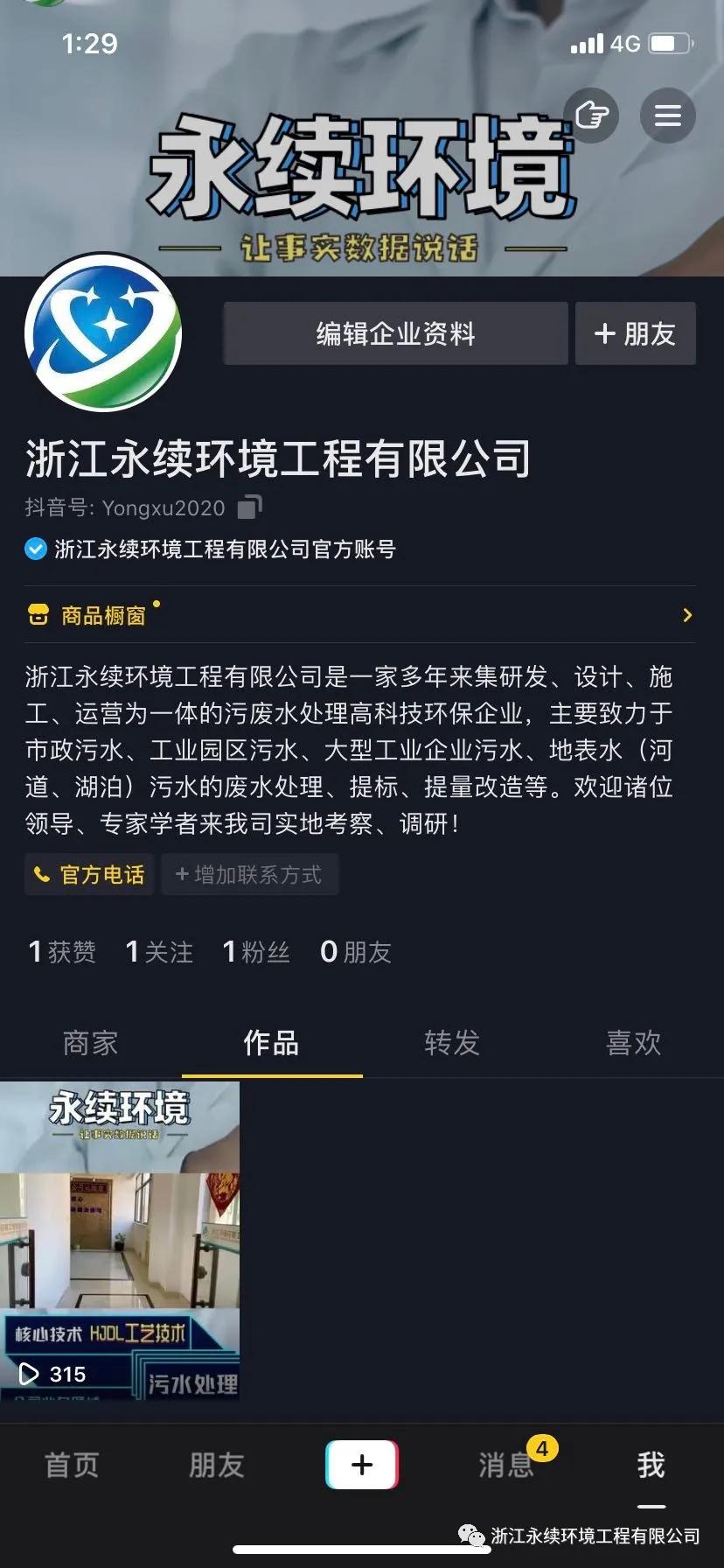Tap the 官方电话 chip
The image size is (724, 1568).
[x=89, y=874]
